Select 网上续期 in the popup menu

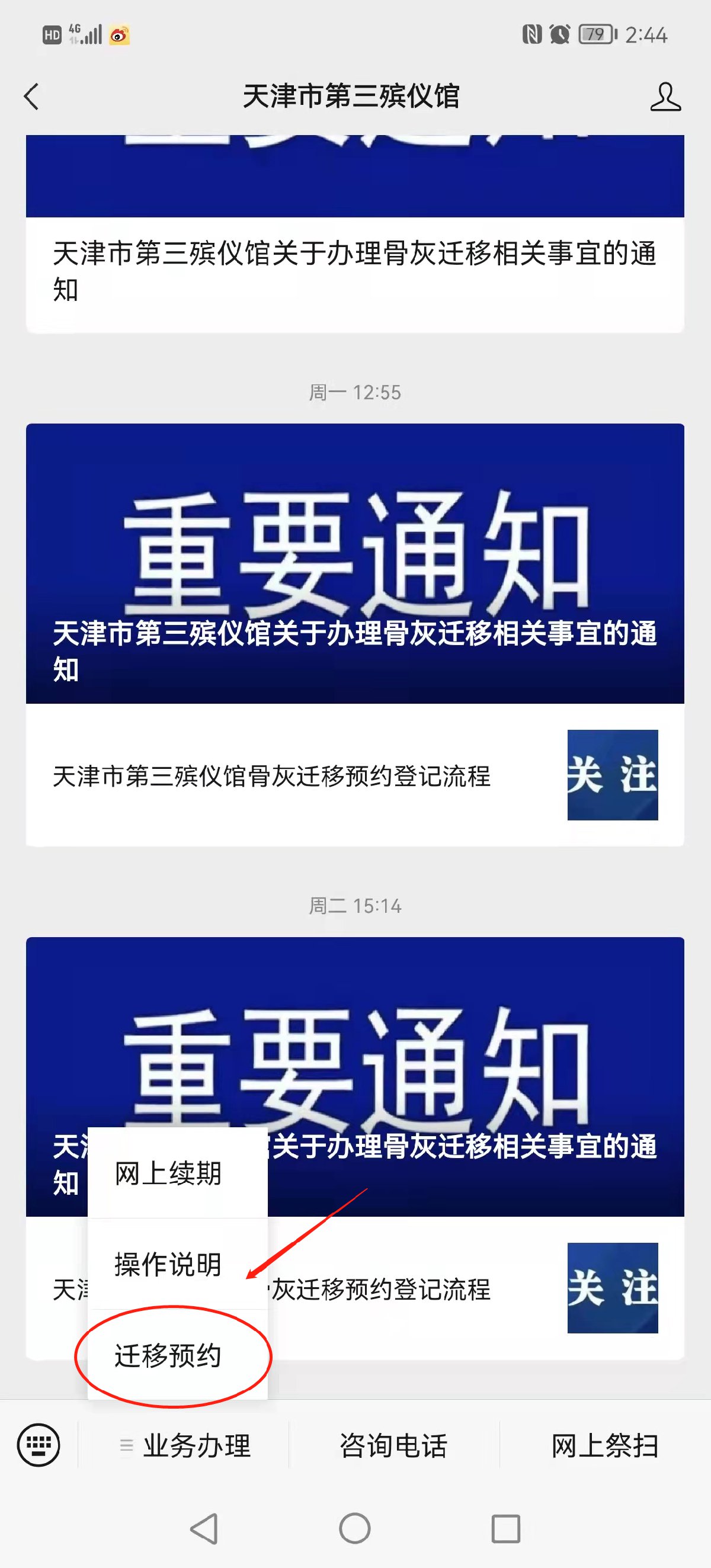pyautogui.click(x=168, y=1173)
